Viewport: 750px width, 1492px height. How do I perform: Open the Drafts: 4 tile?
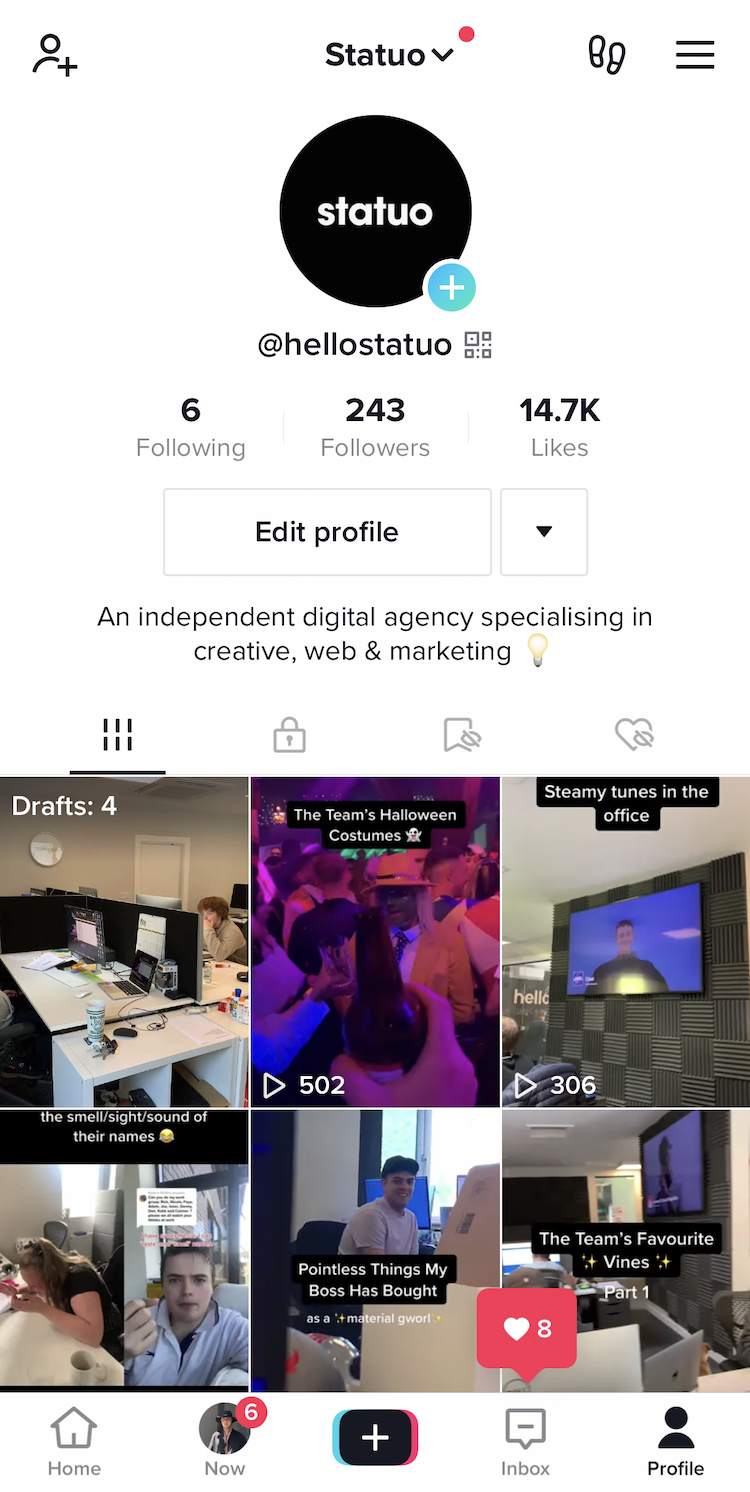click(124, 941)
